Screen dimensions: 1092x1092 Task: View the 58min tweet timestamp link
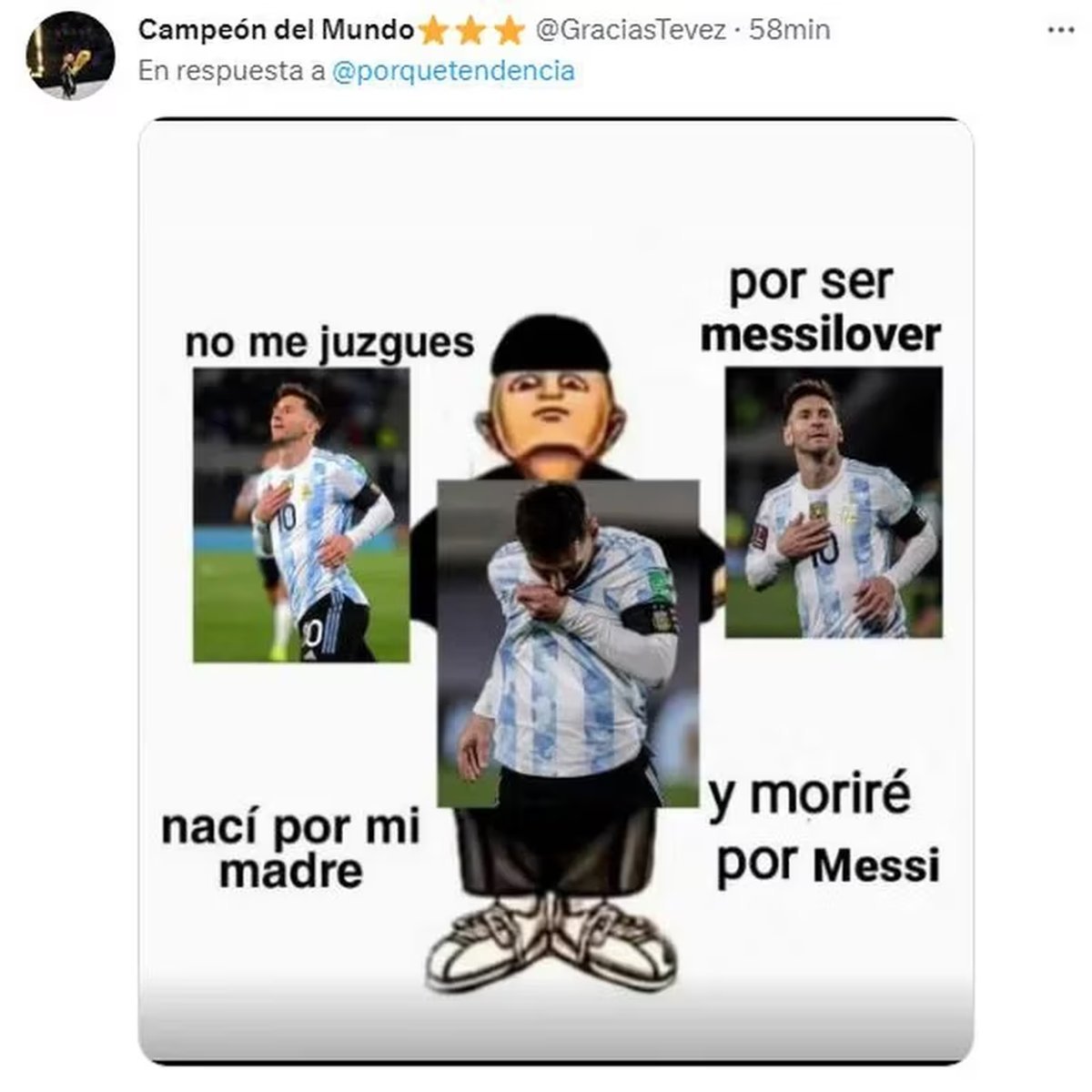tap(789, 30)
